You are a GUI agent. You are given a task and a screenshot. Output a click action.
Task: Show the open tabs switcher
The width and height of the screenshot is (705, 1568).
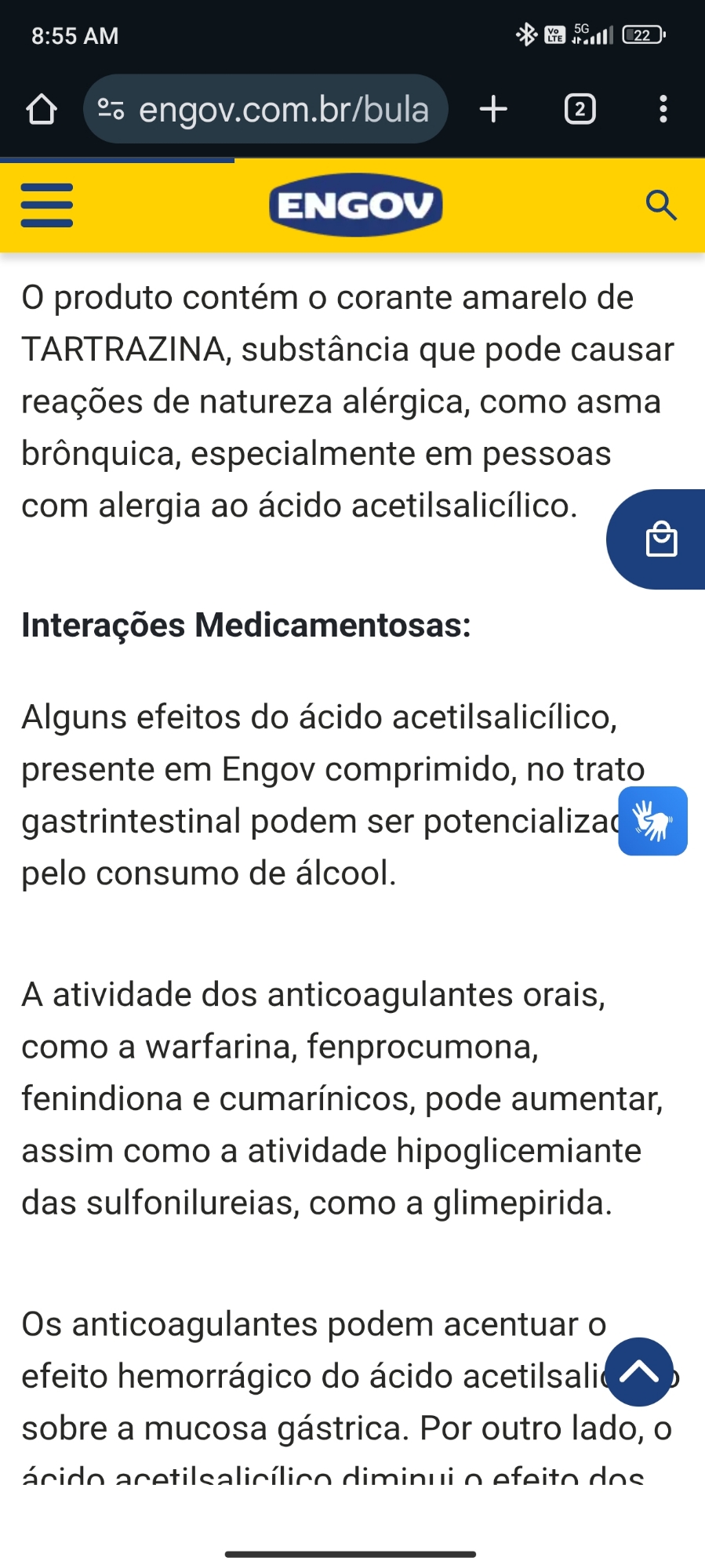(x=580, y=109)
